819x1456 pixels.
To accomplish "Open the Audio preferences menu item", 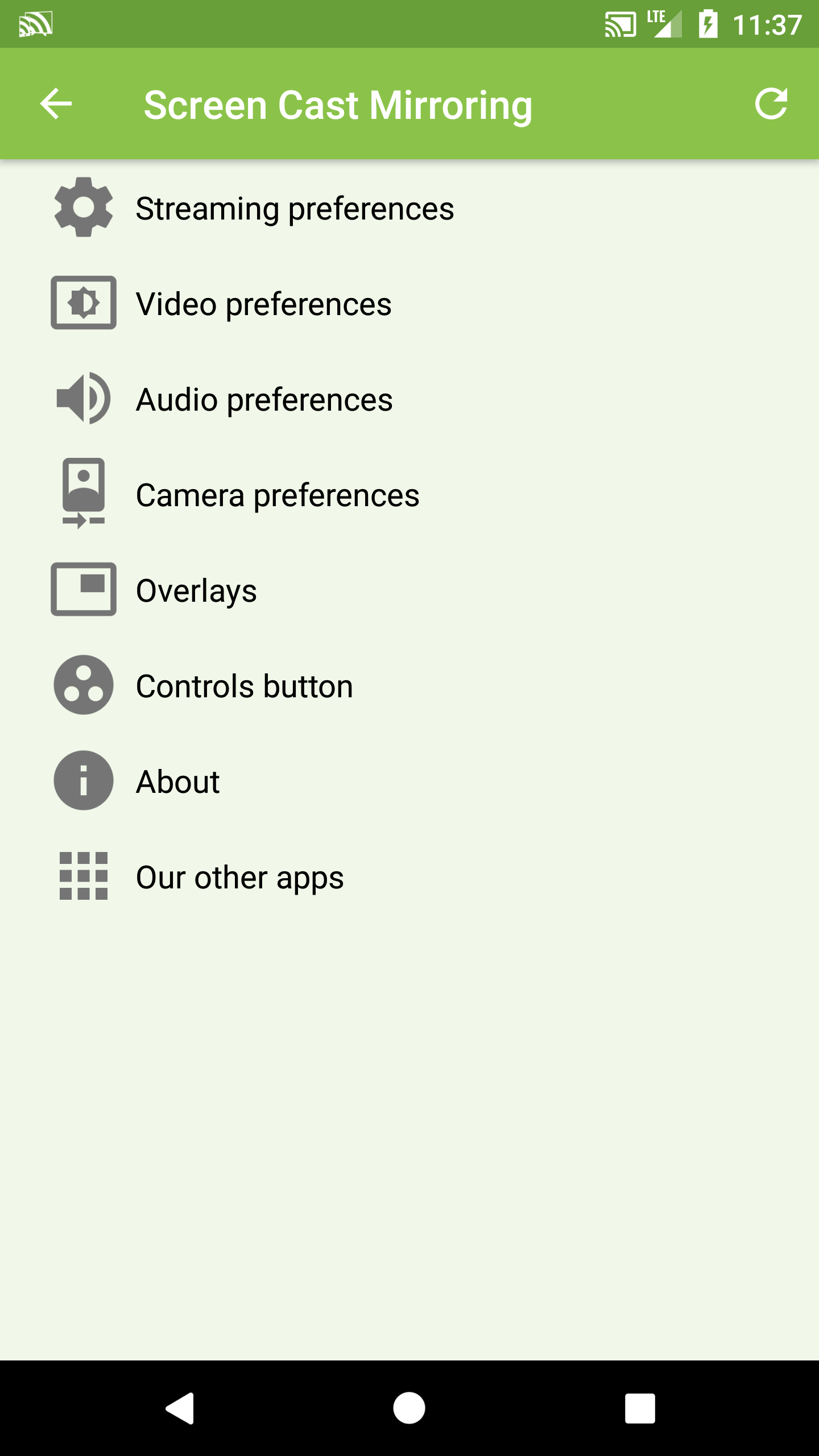I will (x=263, y=399).
